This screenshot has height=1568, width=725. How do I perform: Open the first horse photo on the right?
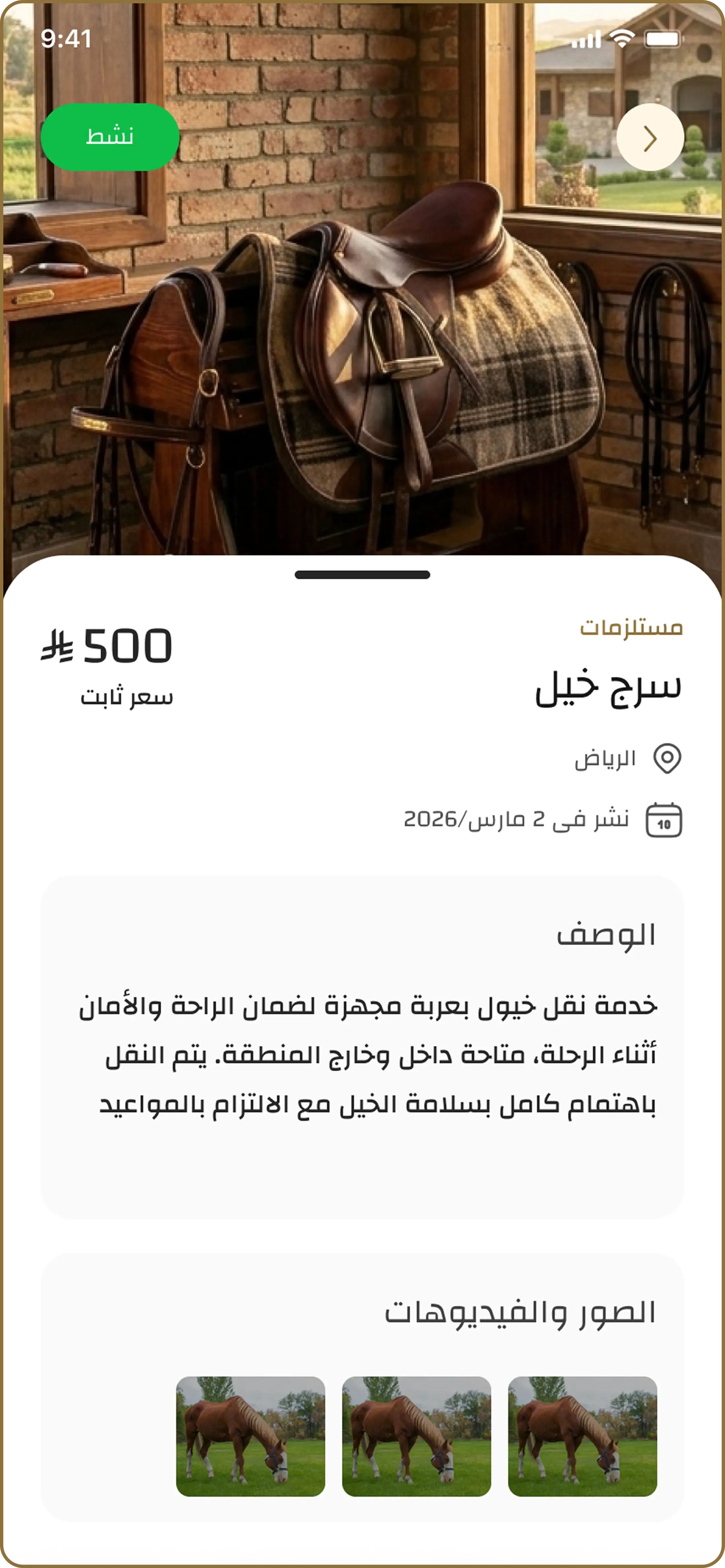(583, 1436)
